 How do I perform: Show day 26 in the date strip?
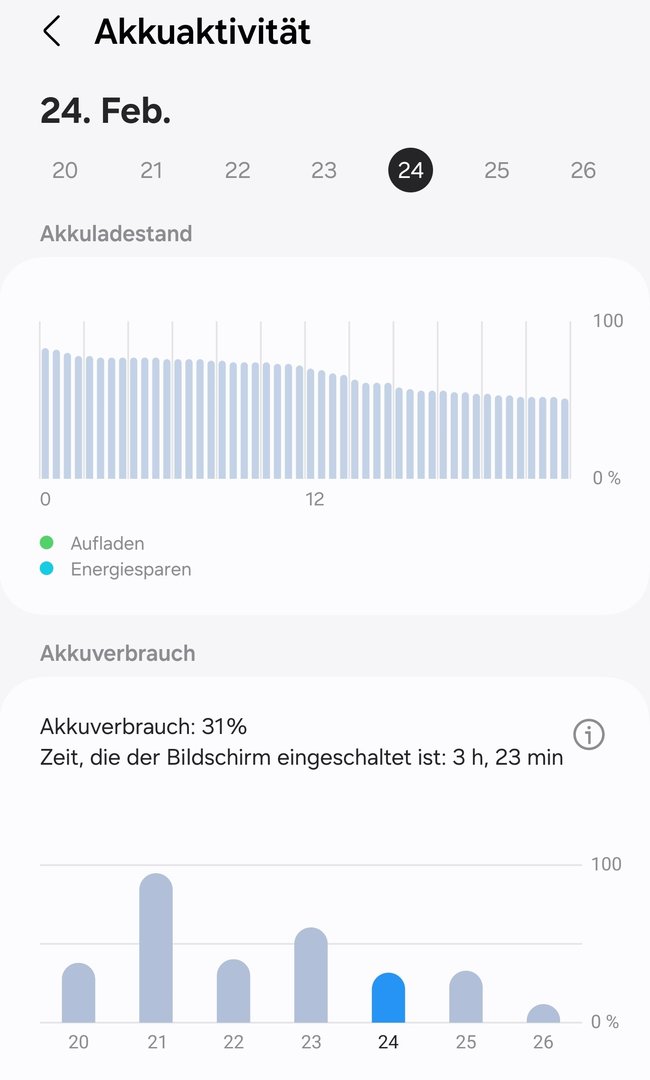[583, 170]
